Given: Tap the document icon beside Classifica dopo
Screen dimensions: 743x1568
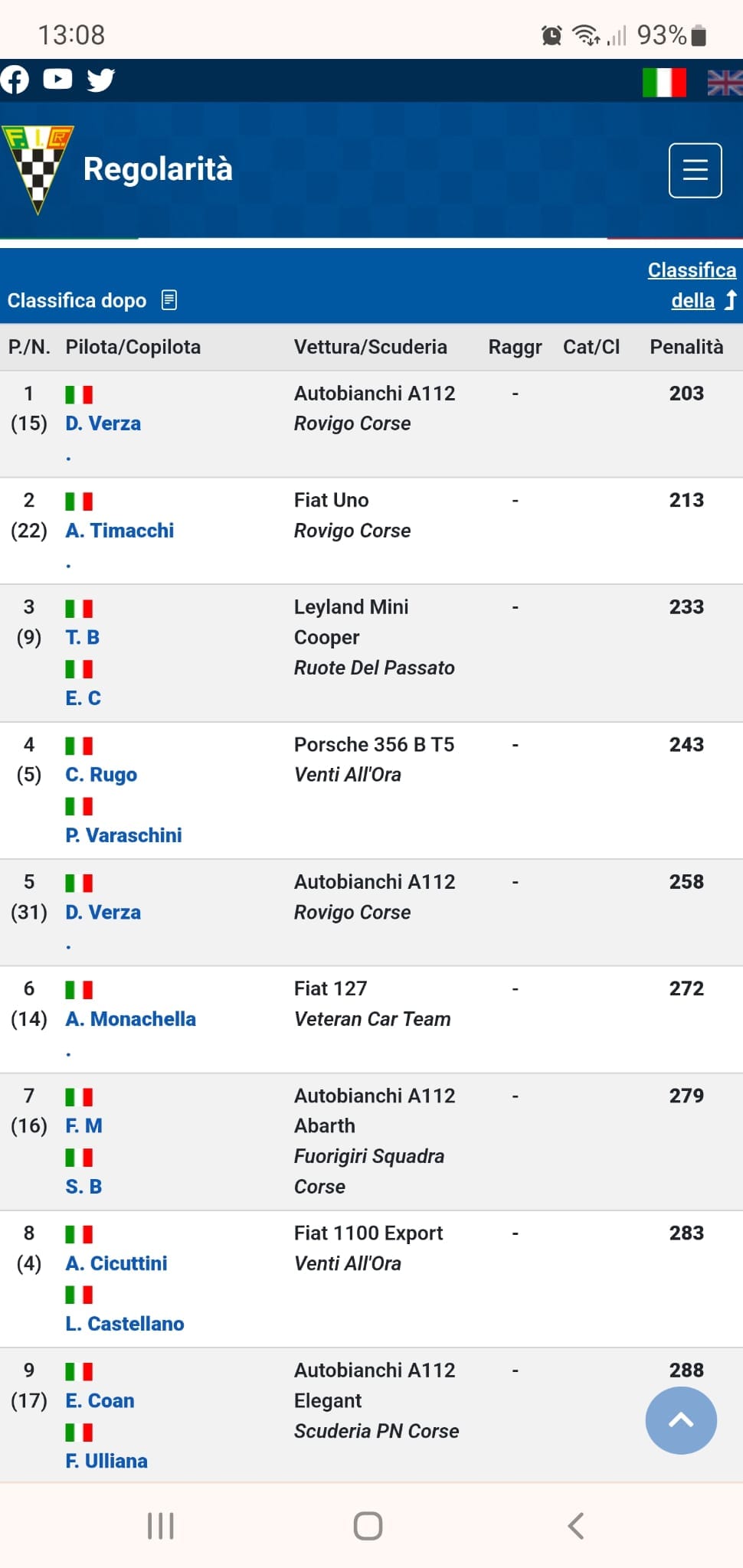Looking at the screenshot, I should click(169, 300).
